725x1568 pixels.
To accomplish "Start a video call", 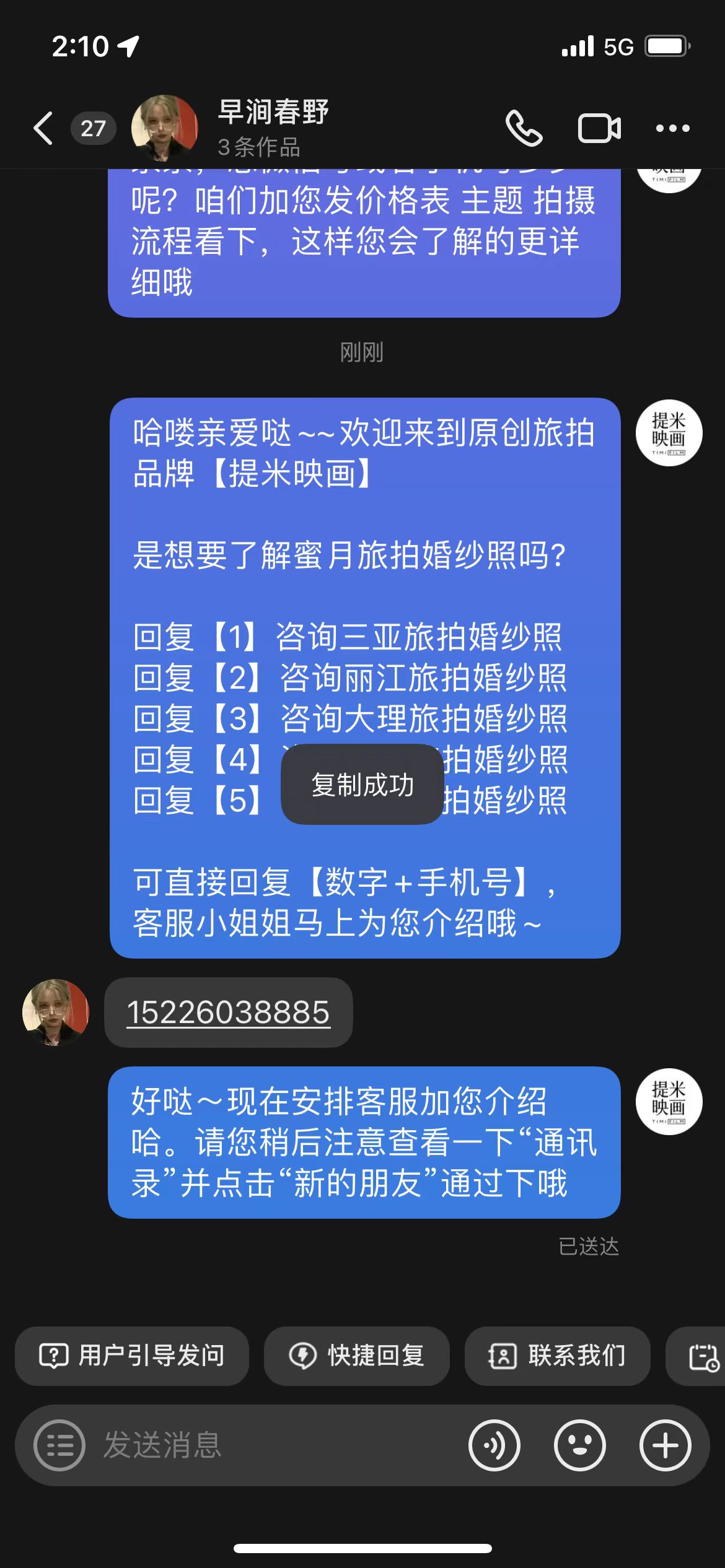I will [599, 128].
